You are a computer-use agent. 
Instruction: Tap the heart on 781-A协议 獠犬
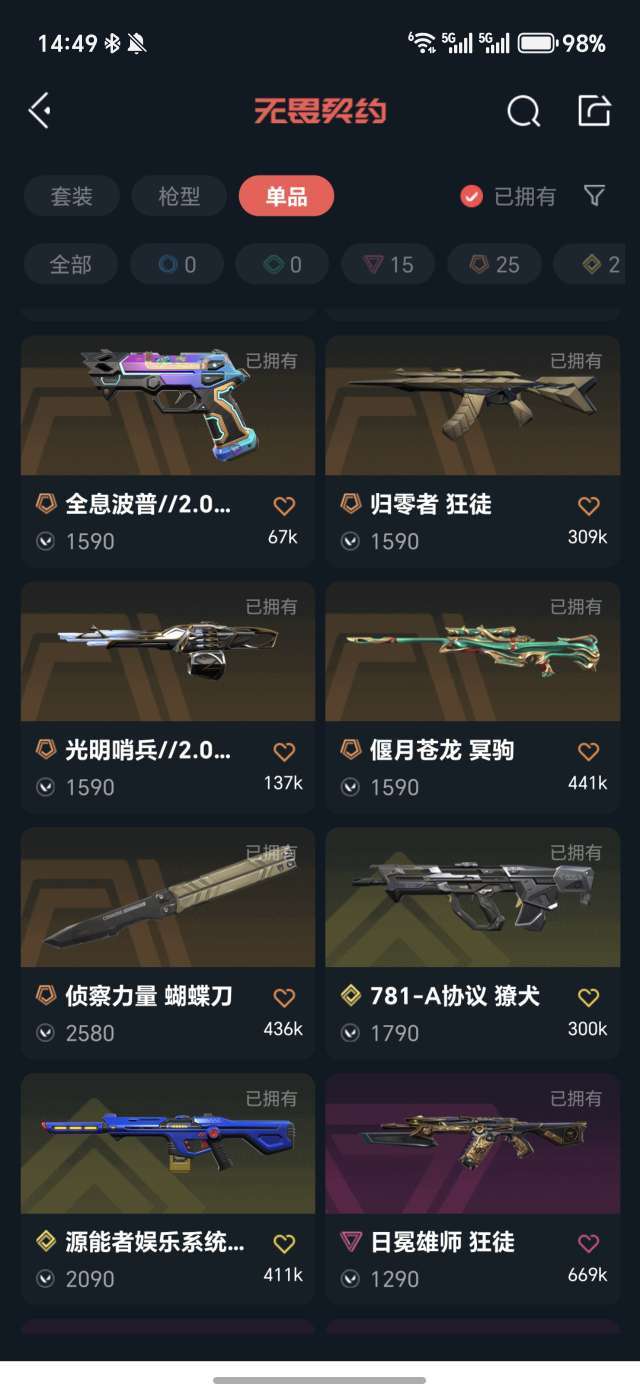pos(588,997)
